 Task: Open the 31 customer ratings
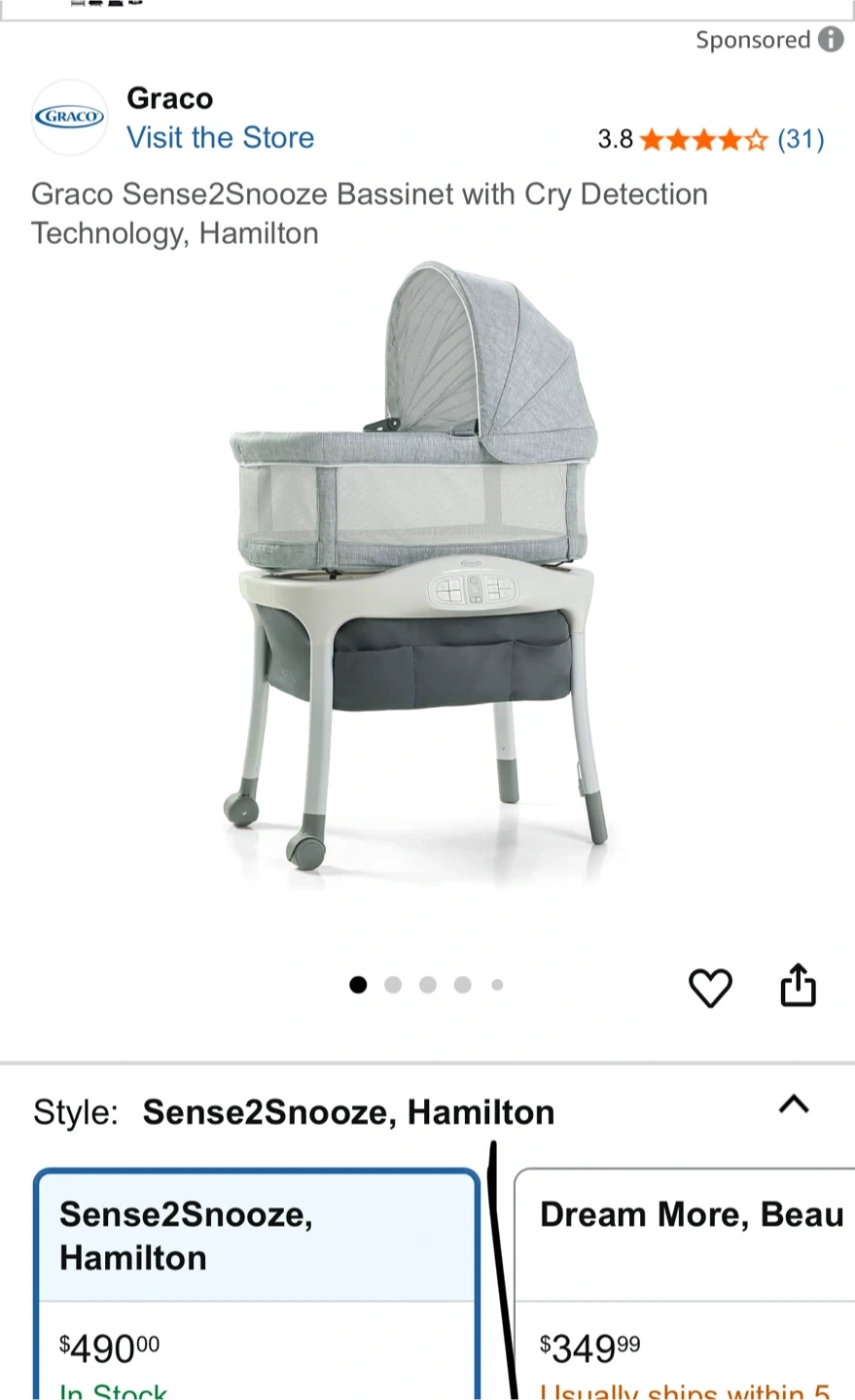(800, 140)
